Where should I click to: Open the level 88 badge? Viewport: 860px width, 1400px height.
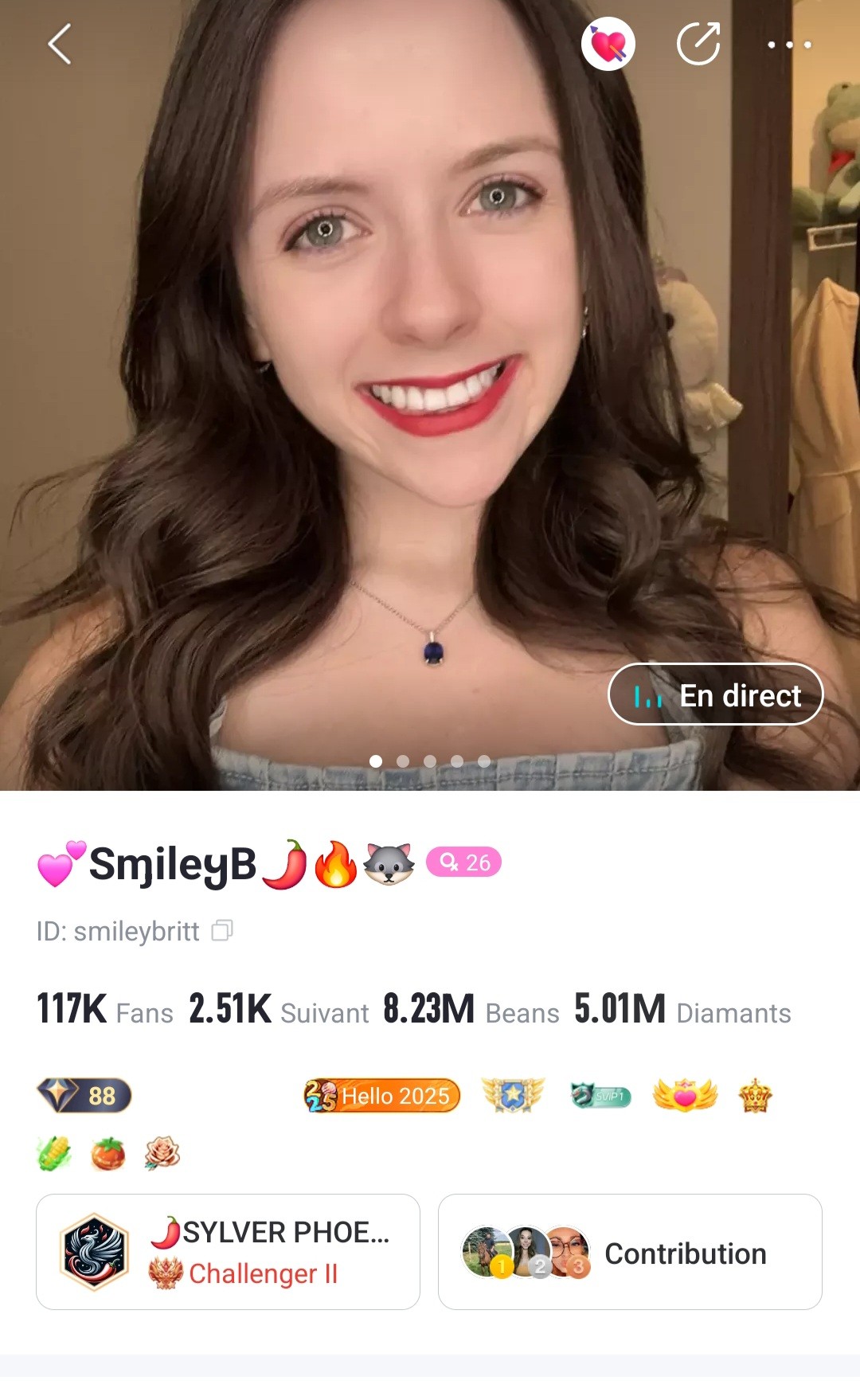pyautogui.click(x=84, y=1096)
